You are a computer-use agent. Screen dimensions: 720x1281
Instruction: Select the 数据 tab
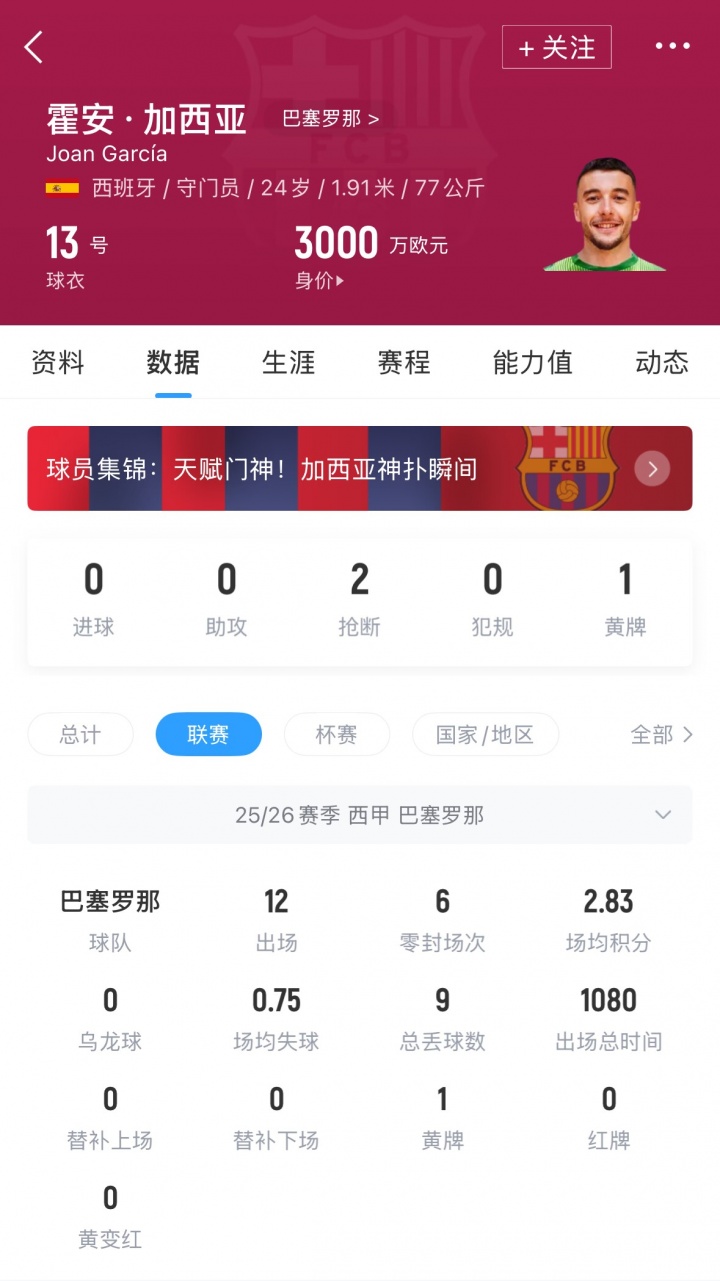[173, 362]
